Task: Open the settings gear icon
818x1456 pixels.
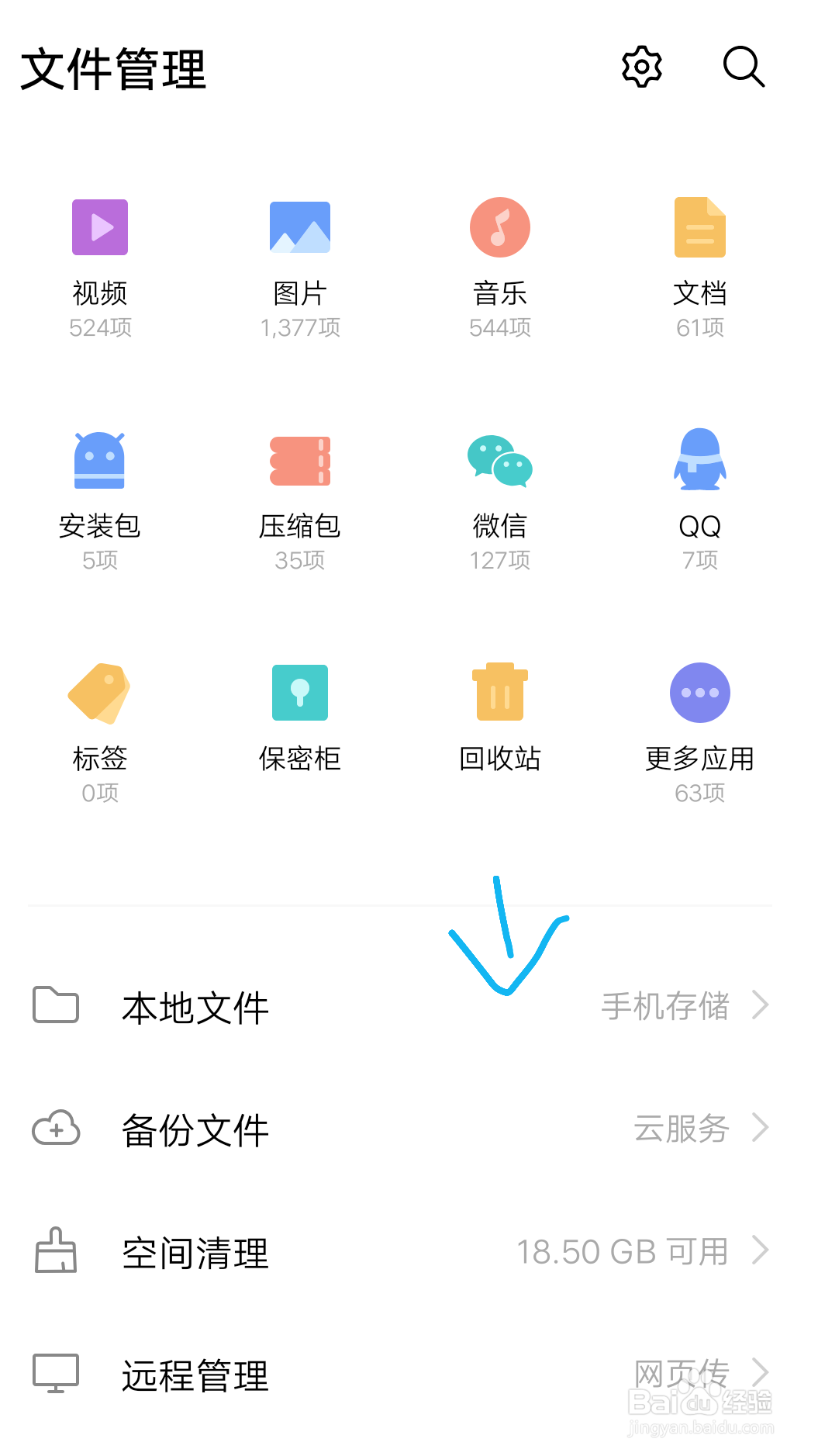Action: [641, 67]
